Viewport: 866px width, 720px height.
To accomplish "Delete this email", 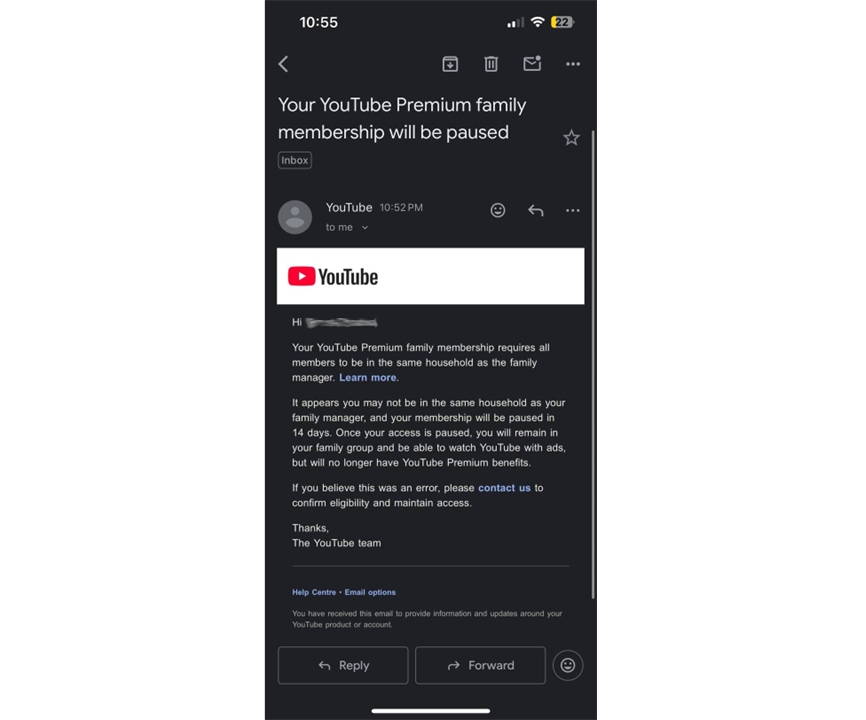I will click(491, 64).
